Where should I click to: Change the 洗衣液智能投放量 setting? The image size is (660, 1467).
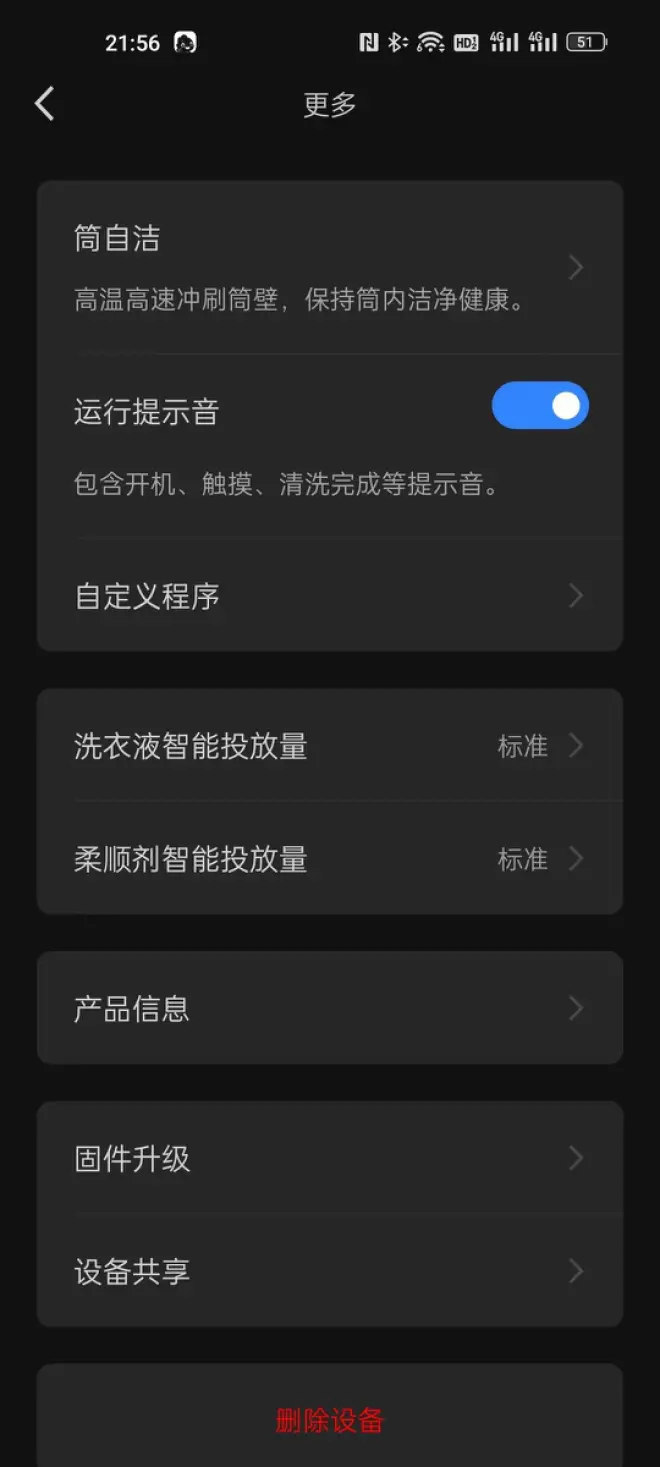tap(330, 746)
